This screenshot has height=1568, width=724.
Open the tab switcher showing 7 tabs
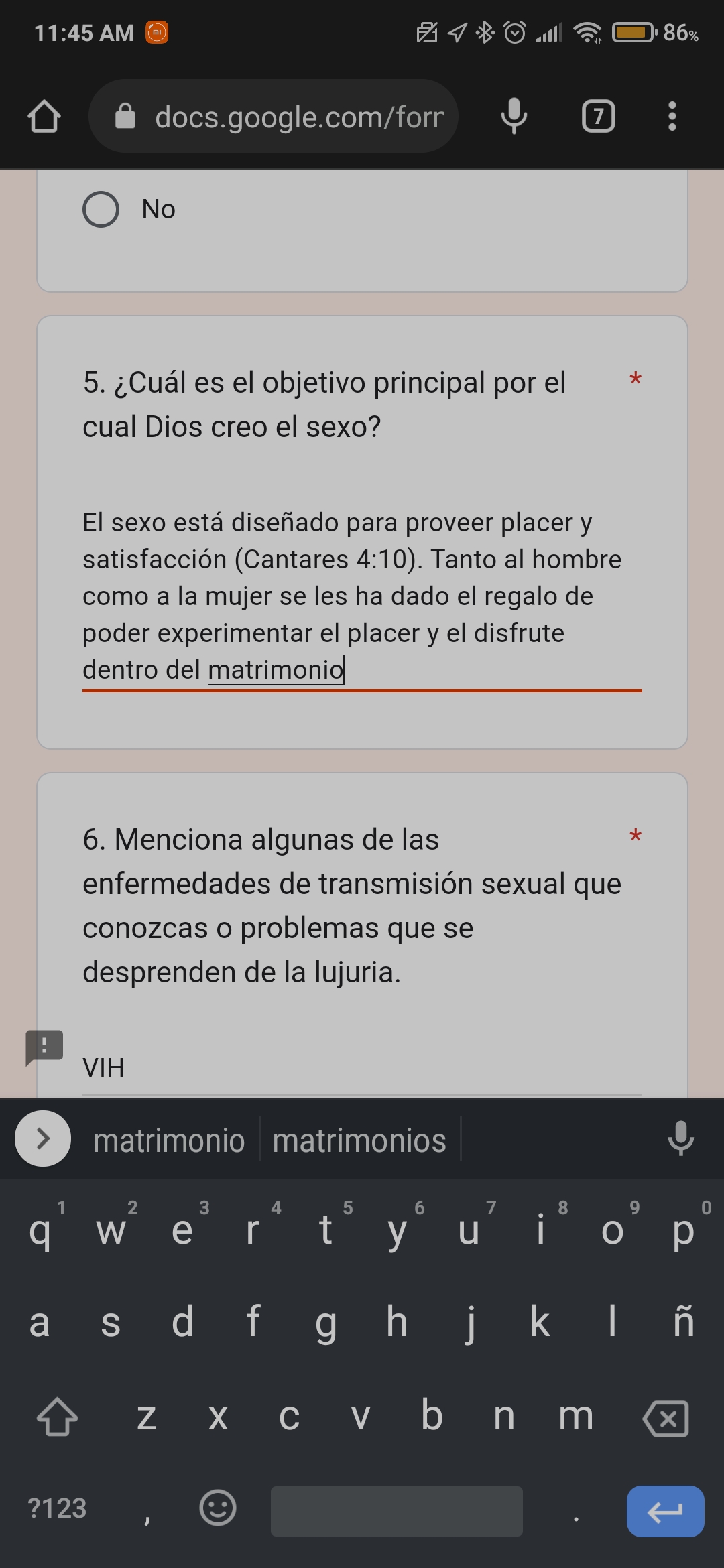coord(599,117)
